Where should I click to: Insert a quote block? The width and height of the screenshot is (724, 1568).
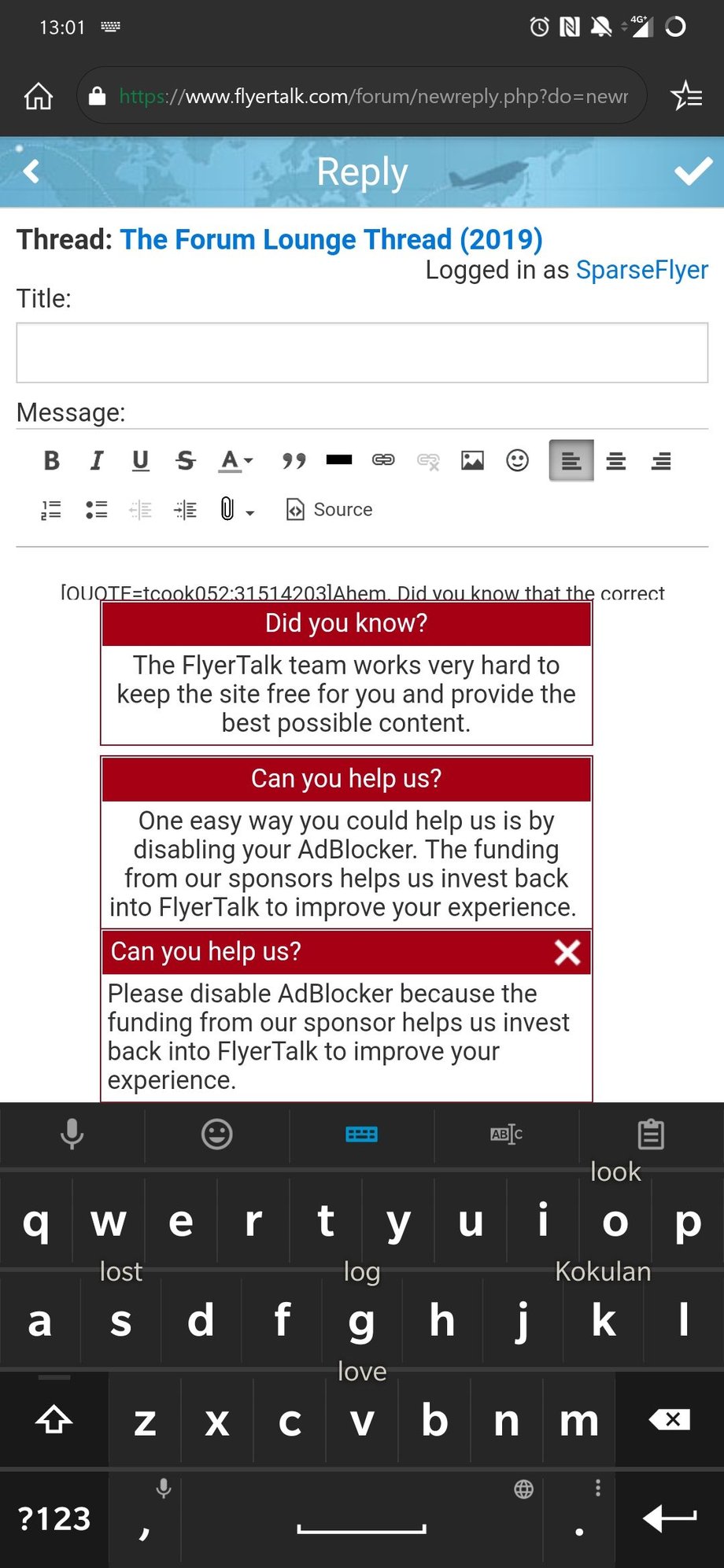tap(294, 460)
